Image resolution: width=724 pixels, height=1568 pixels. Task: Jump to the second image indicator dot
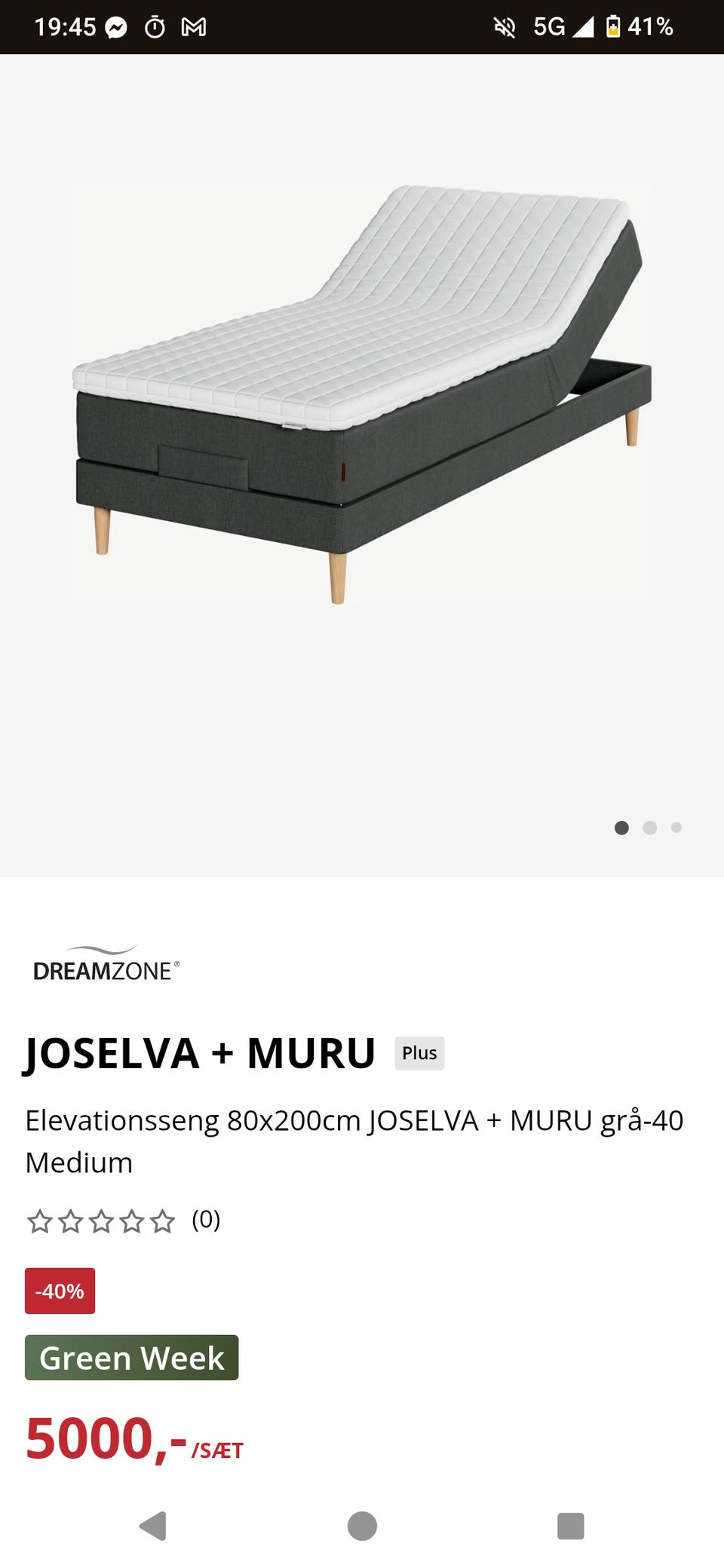pos(649,828)
